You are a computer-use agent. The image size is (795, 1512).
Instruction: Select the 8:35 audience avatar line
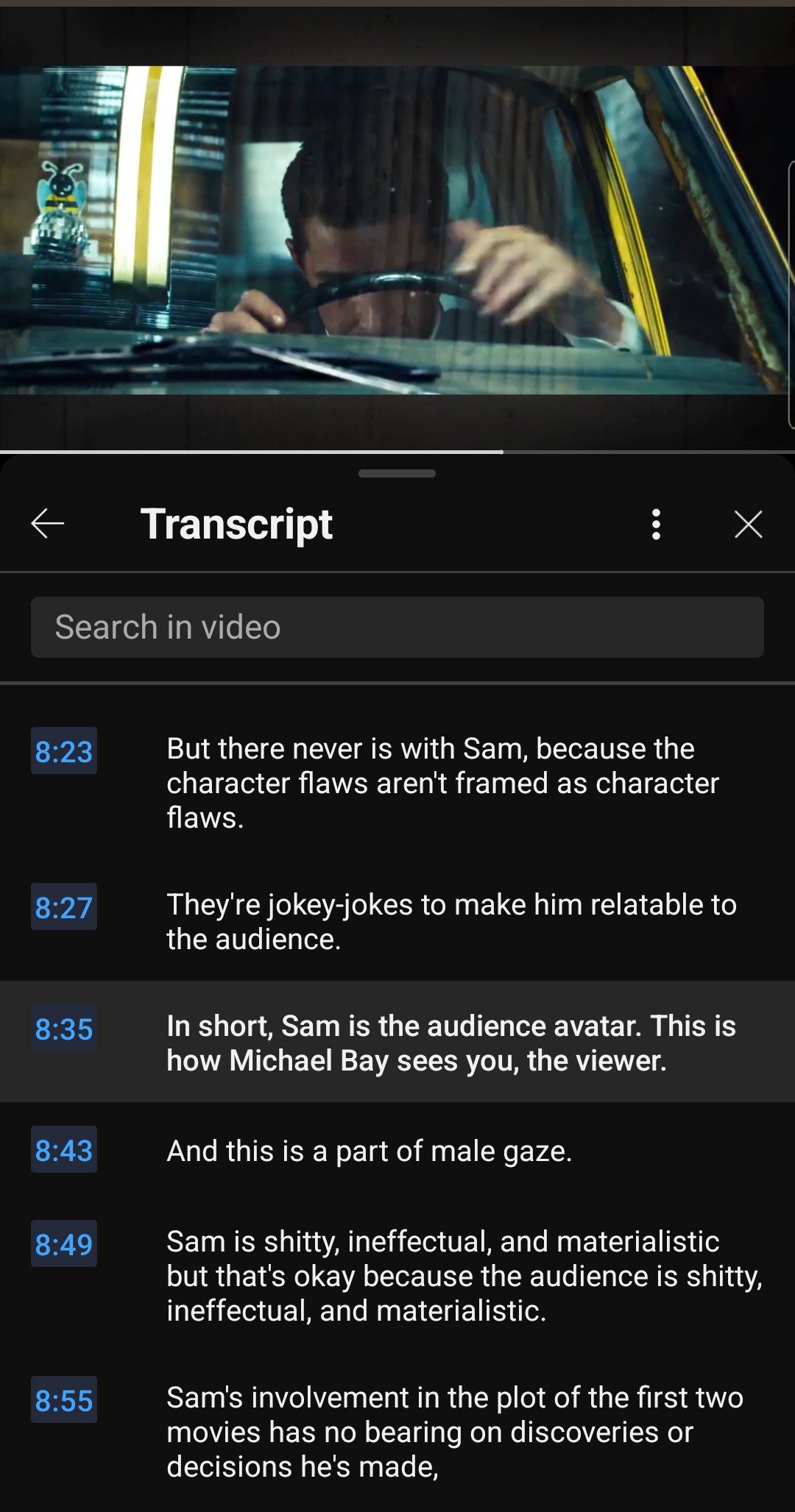tap(397, 1042)
